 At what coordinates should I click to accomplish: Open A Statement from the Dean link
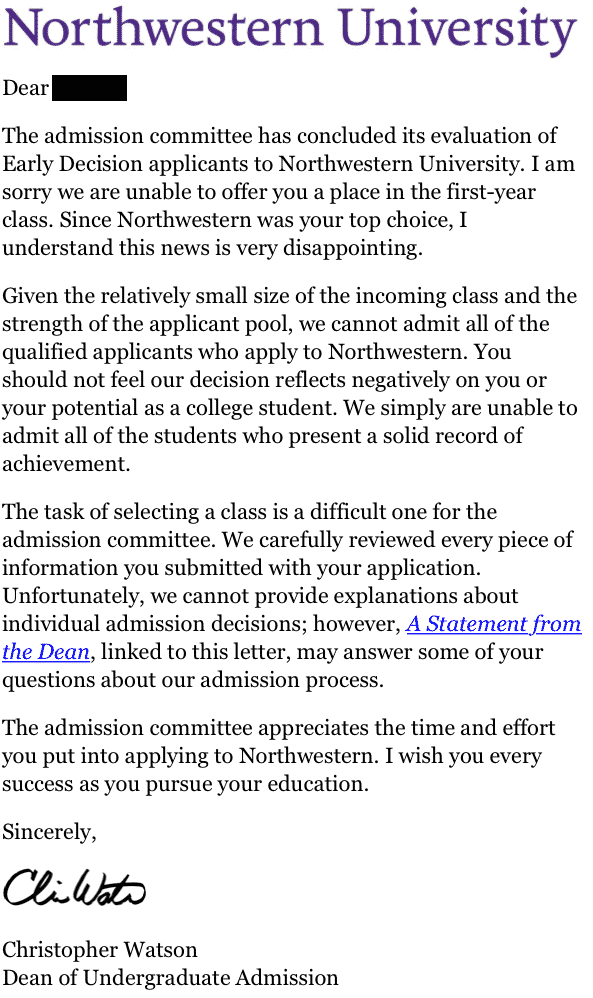coord(494,624)
